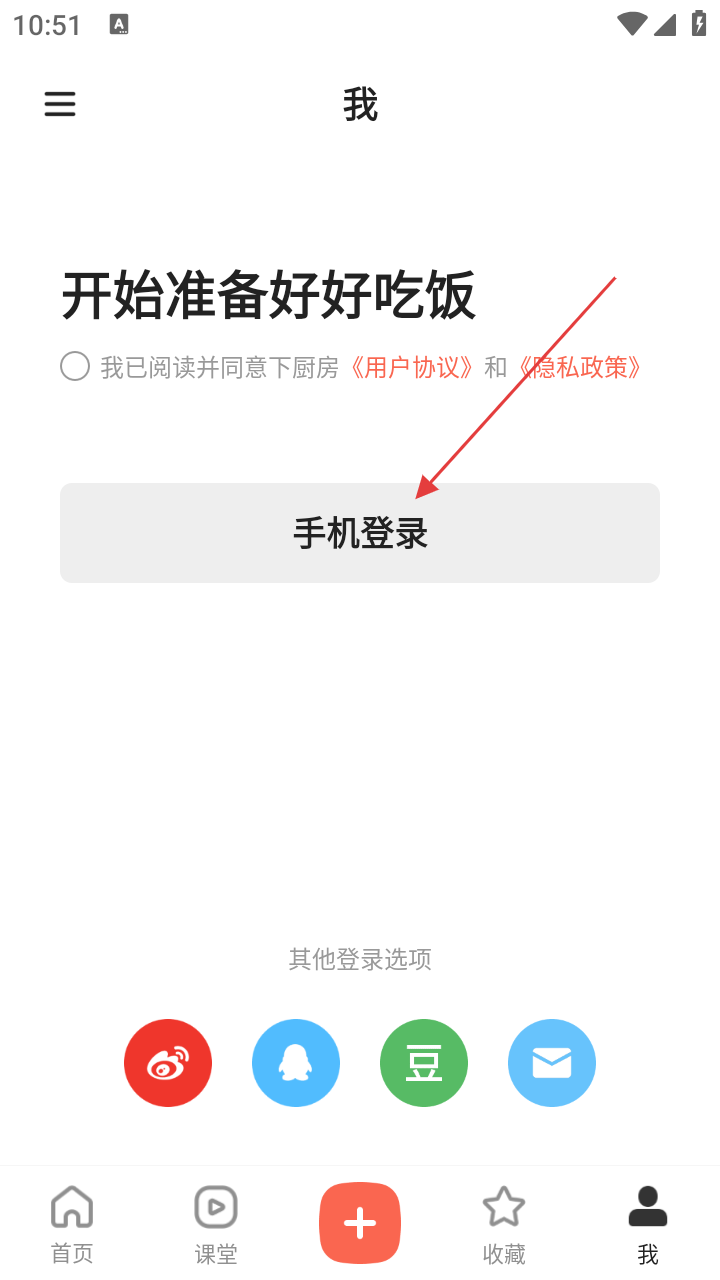Switch to the 收藏 tab
This screenshot has width=720, height=1280.
[504, 1224]
